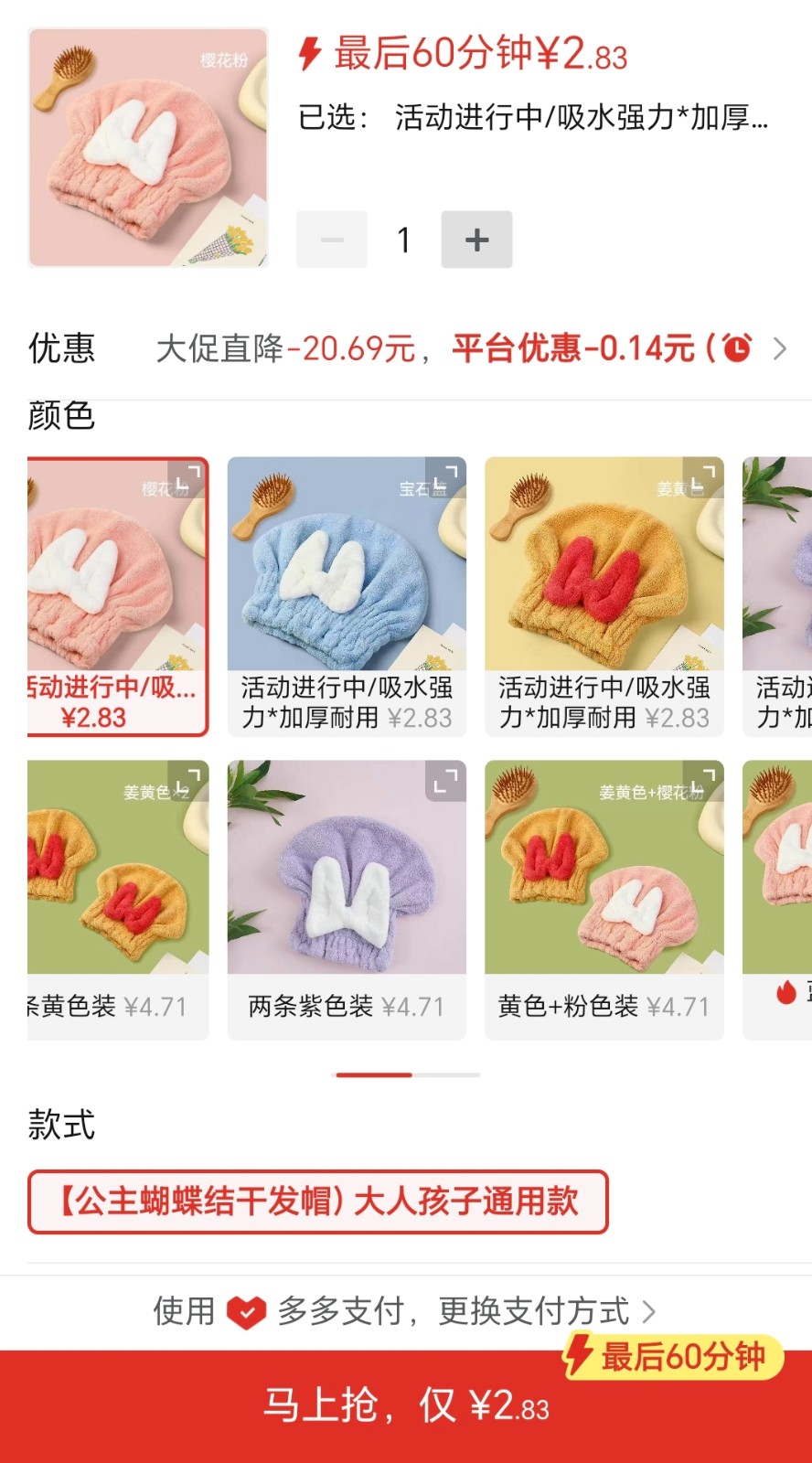The height and width of the screenshot is (1463, 812).
Task: Select the blue 宝石蓝 hair cap option
Action: point(347,596)
